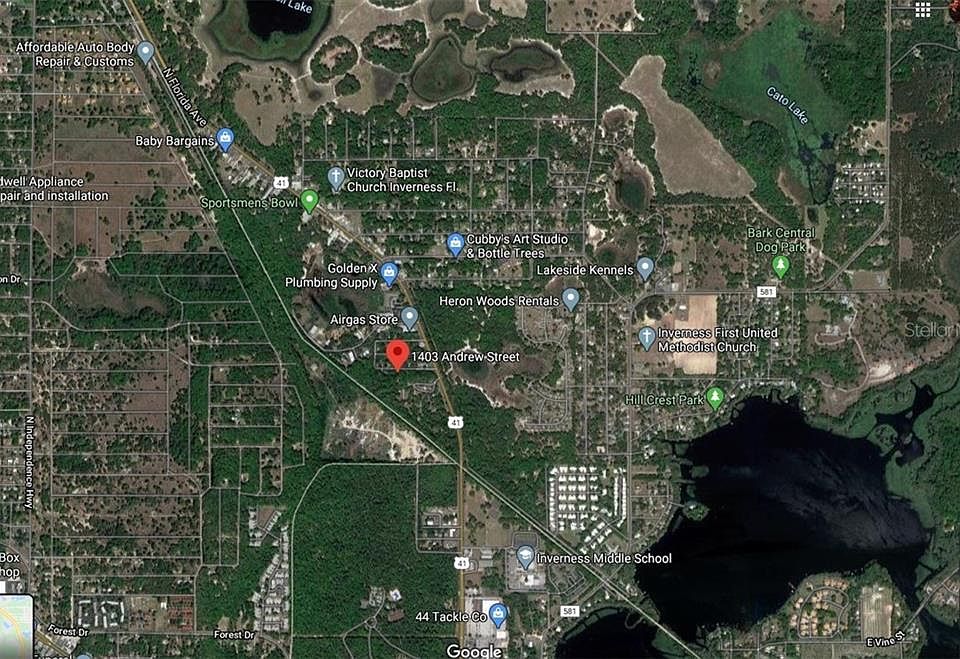
Task: Select Affordable Auto Body Repair & Customs marker
Action: coord(146,52)
